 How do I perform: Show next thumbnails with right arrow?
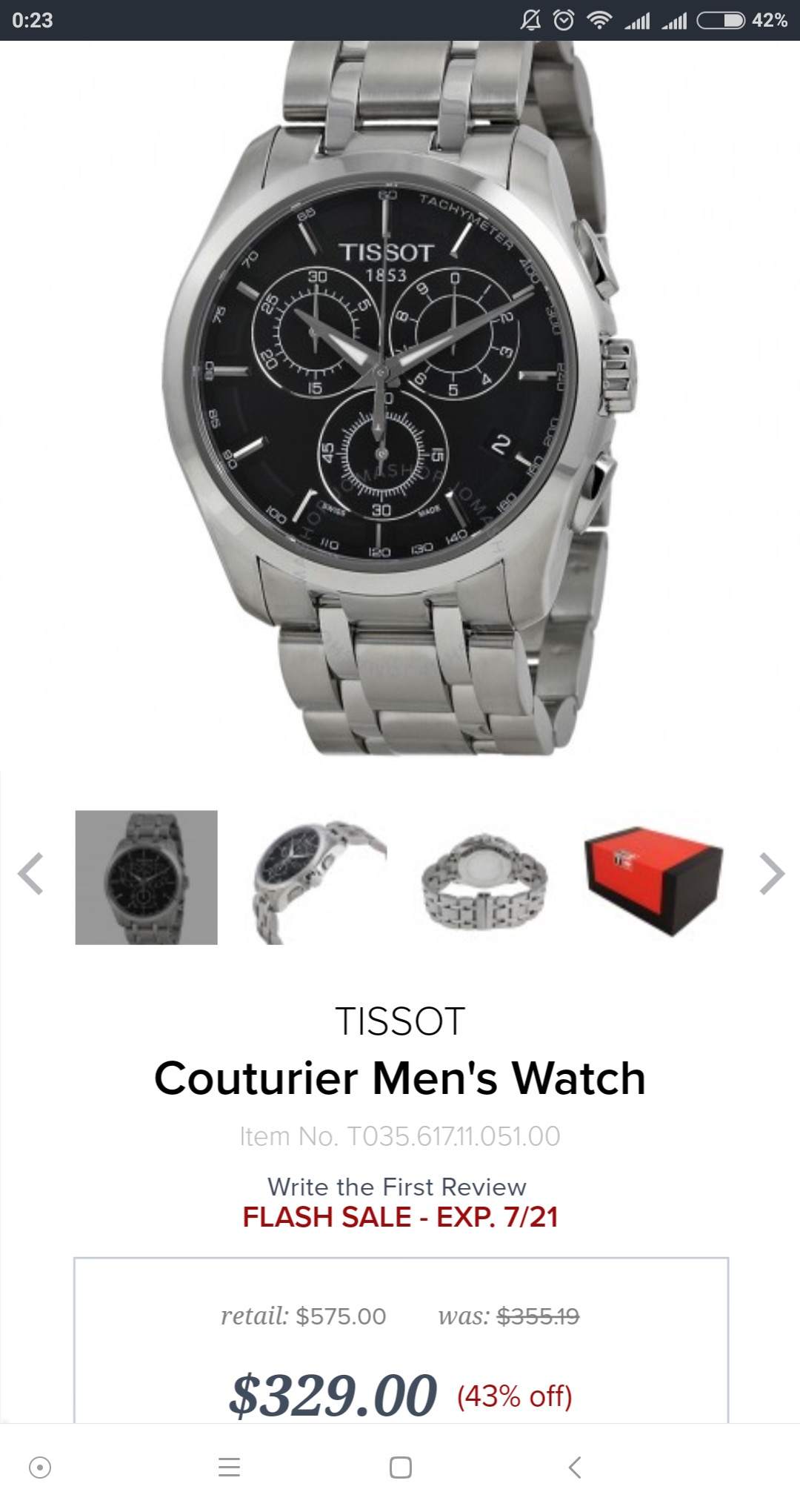pyautogui.click(x=771, y=875)
